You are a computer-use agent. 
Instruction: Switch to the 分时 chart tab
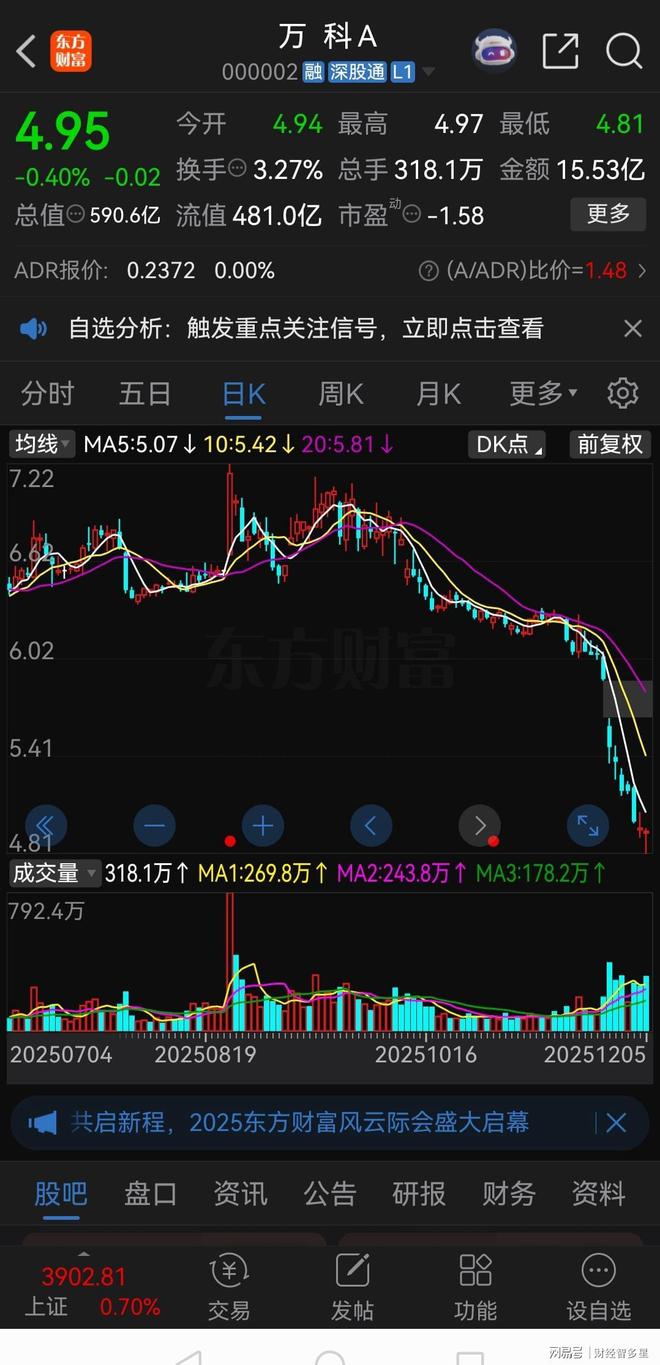[x=47, y=393]
